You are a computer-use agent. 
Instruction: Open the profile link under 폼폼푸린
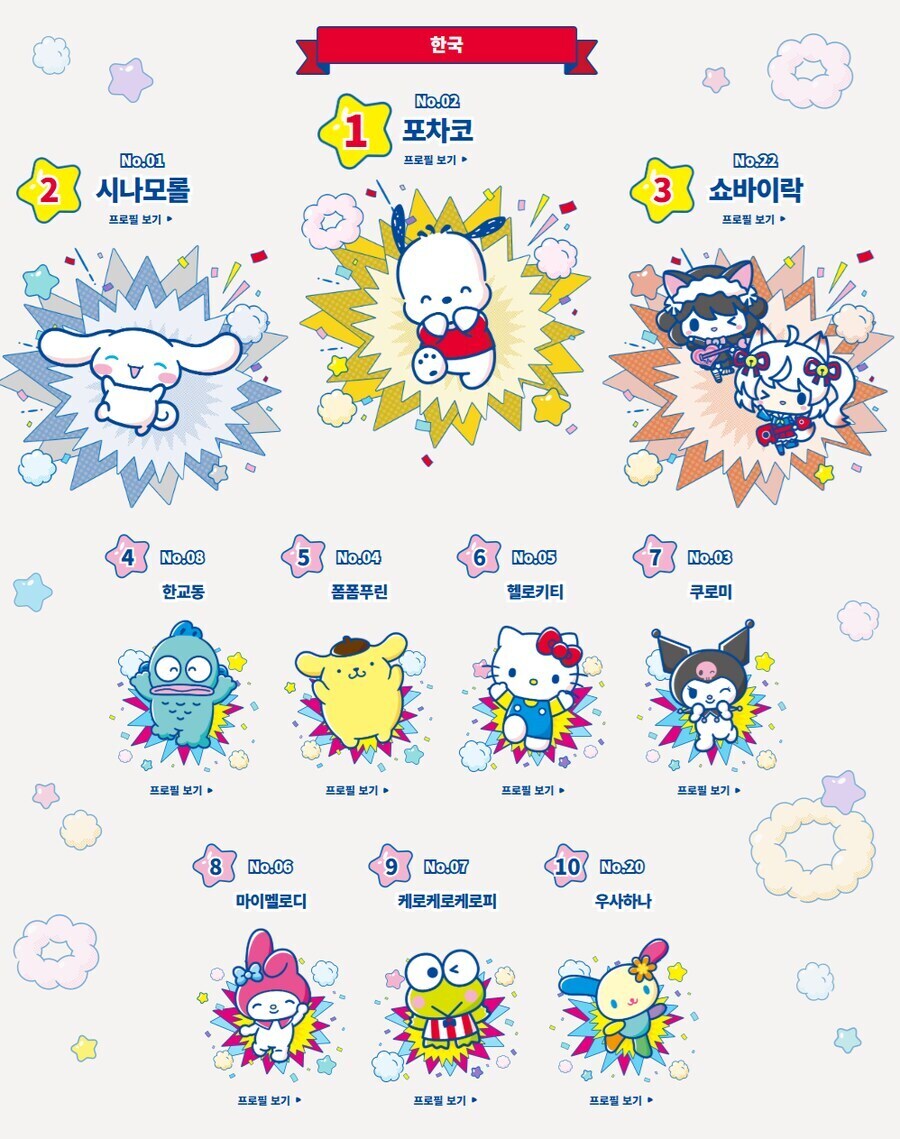pyautogui.click(x=357, y=790)
